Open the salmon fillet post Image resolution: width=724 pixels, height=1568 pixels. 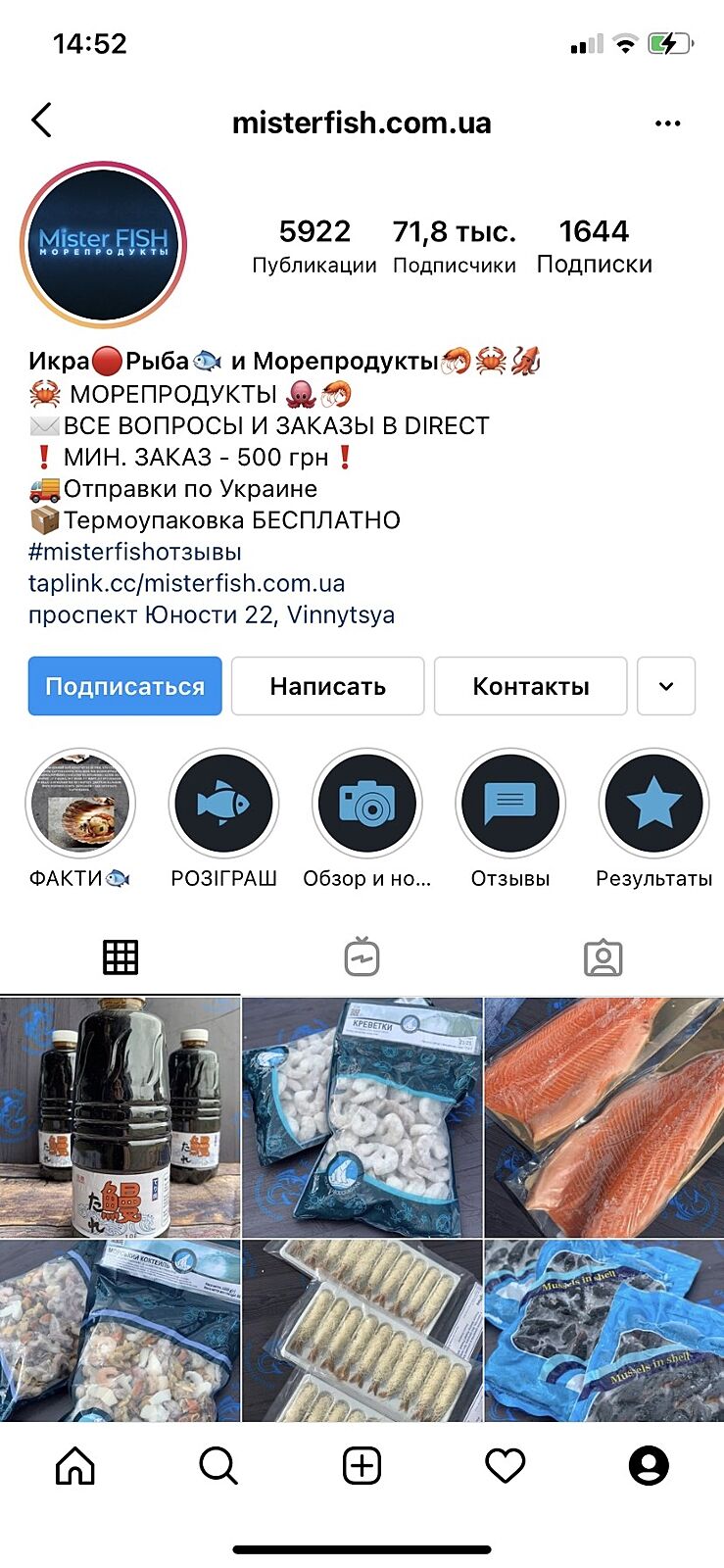[x=603, y=1117]
